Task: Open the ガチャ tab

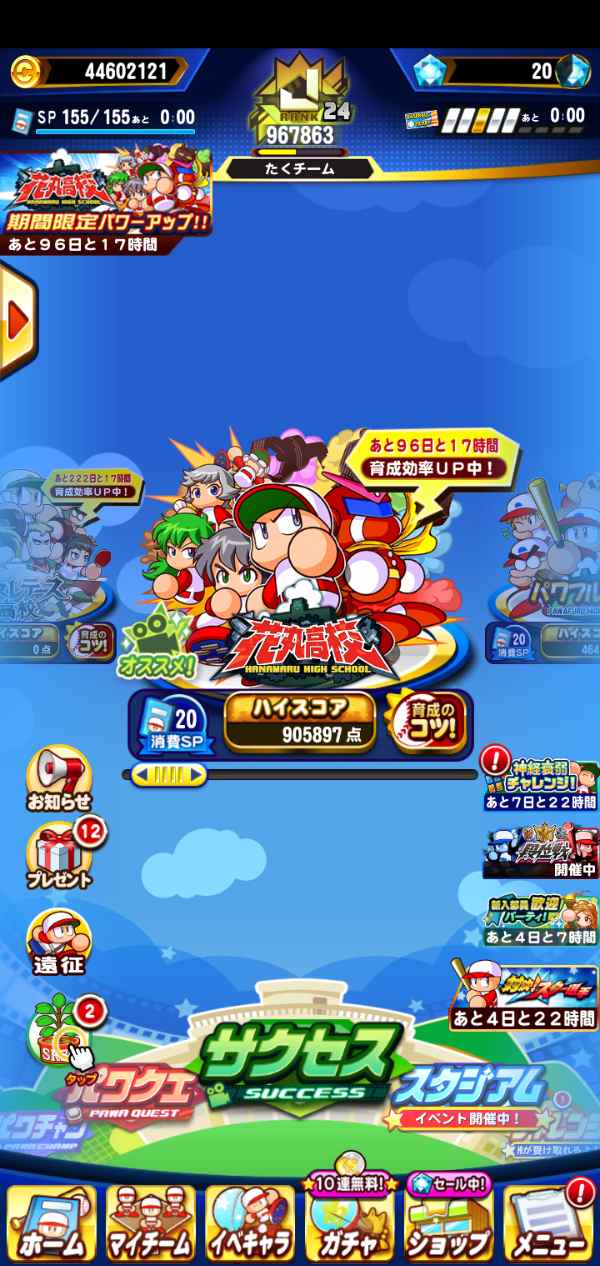Action: [x=350, y=1220]
